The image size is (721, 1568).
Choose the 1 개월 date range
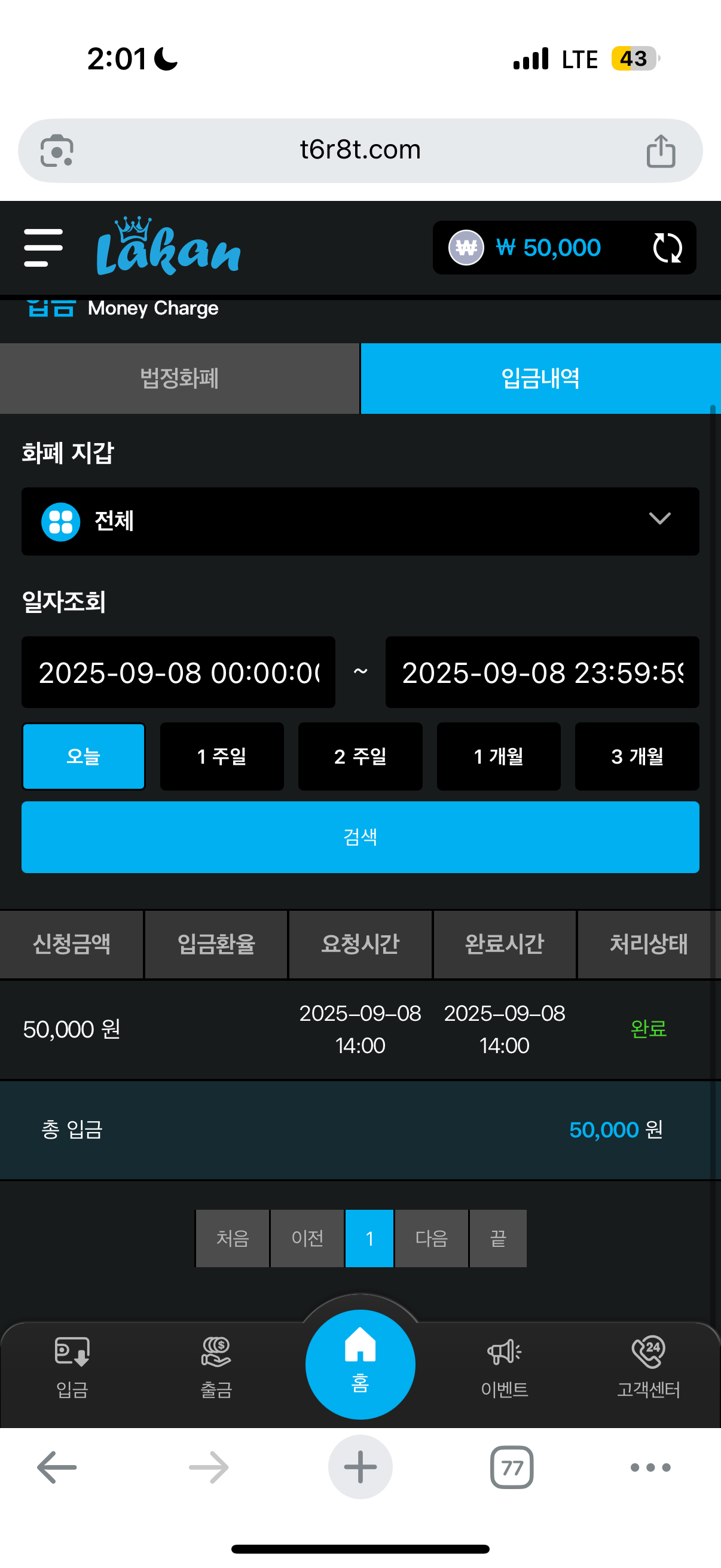pos(499,756)
